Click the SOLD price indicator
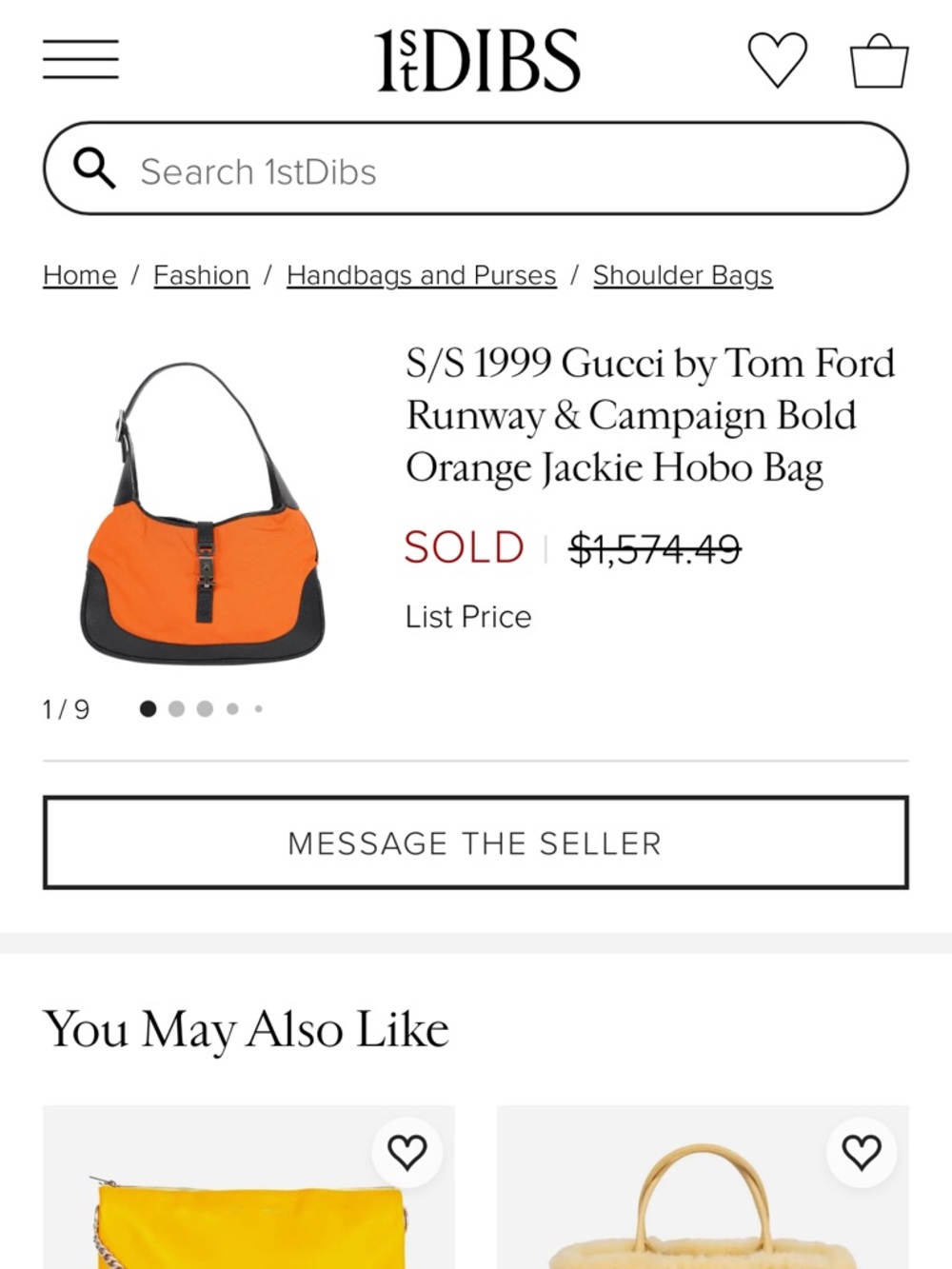The height and width of the screenshot is (1269, 952). pos(463,547)
